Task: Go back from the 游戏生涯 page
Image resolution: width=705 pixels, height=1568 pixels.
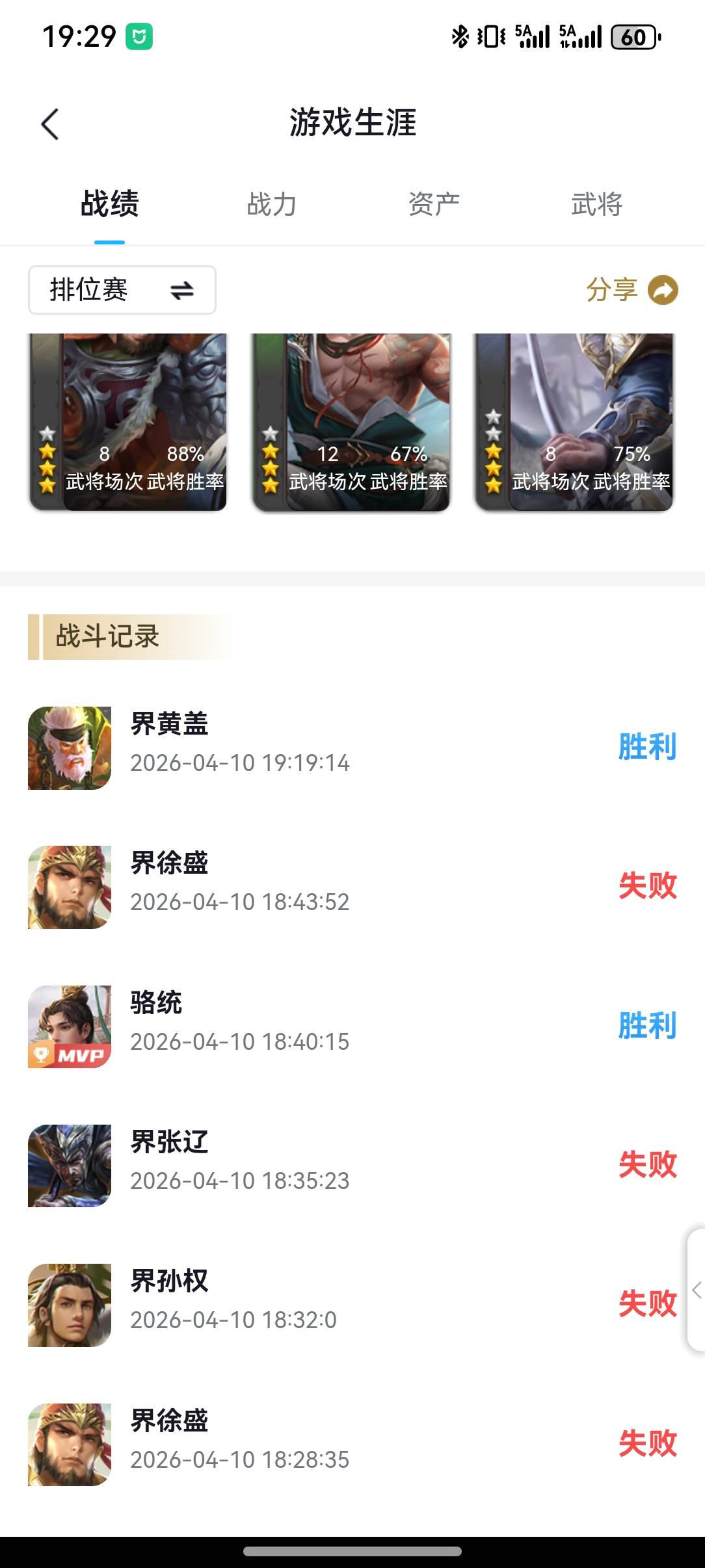Action: point(50,124)
